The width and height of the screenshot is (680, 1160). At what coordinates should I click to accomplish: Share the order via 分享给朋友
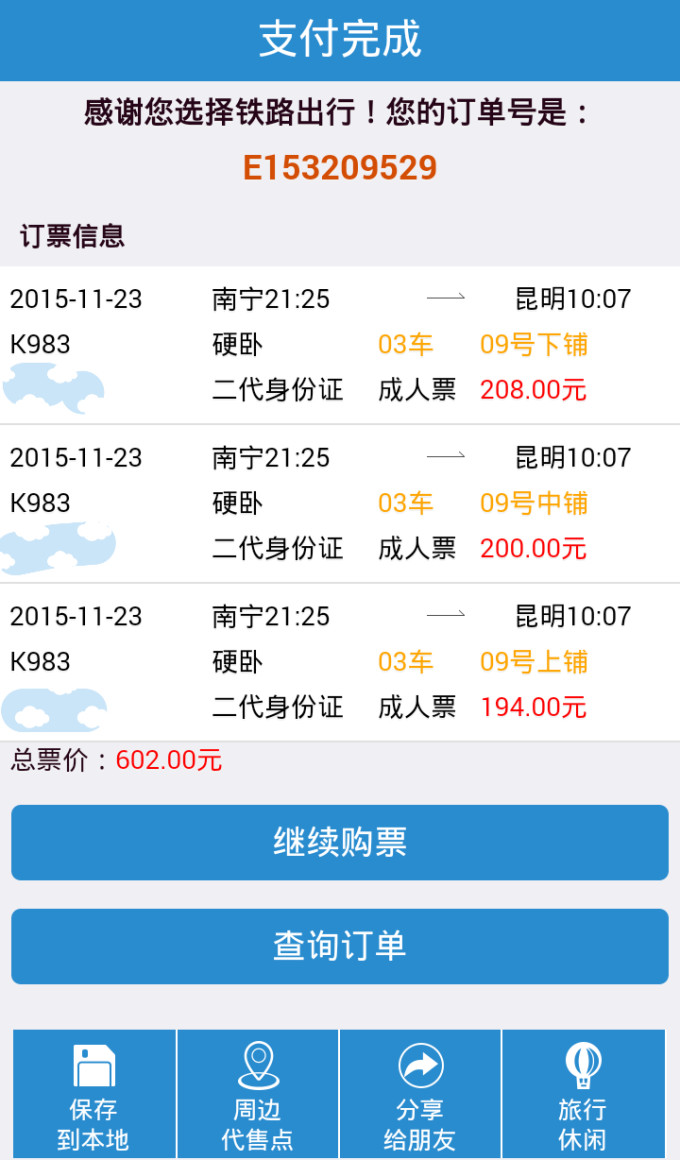point(420,1095)
